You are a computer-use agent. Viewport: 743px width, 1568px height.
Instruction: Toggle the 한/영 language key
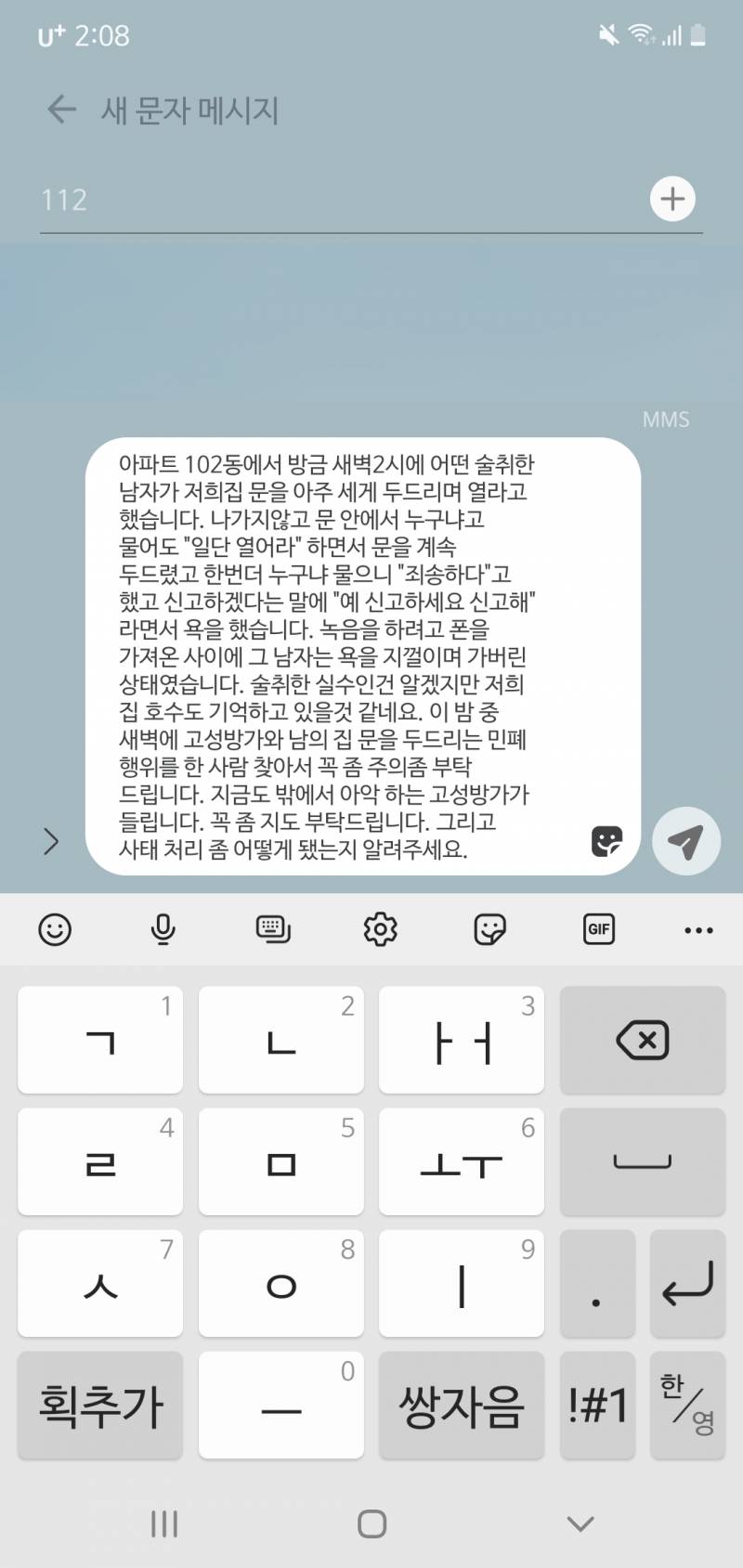coord(687,1405)
